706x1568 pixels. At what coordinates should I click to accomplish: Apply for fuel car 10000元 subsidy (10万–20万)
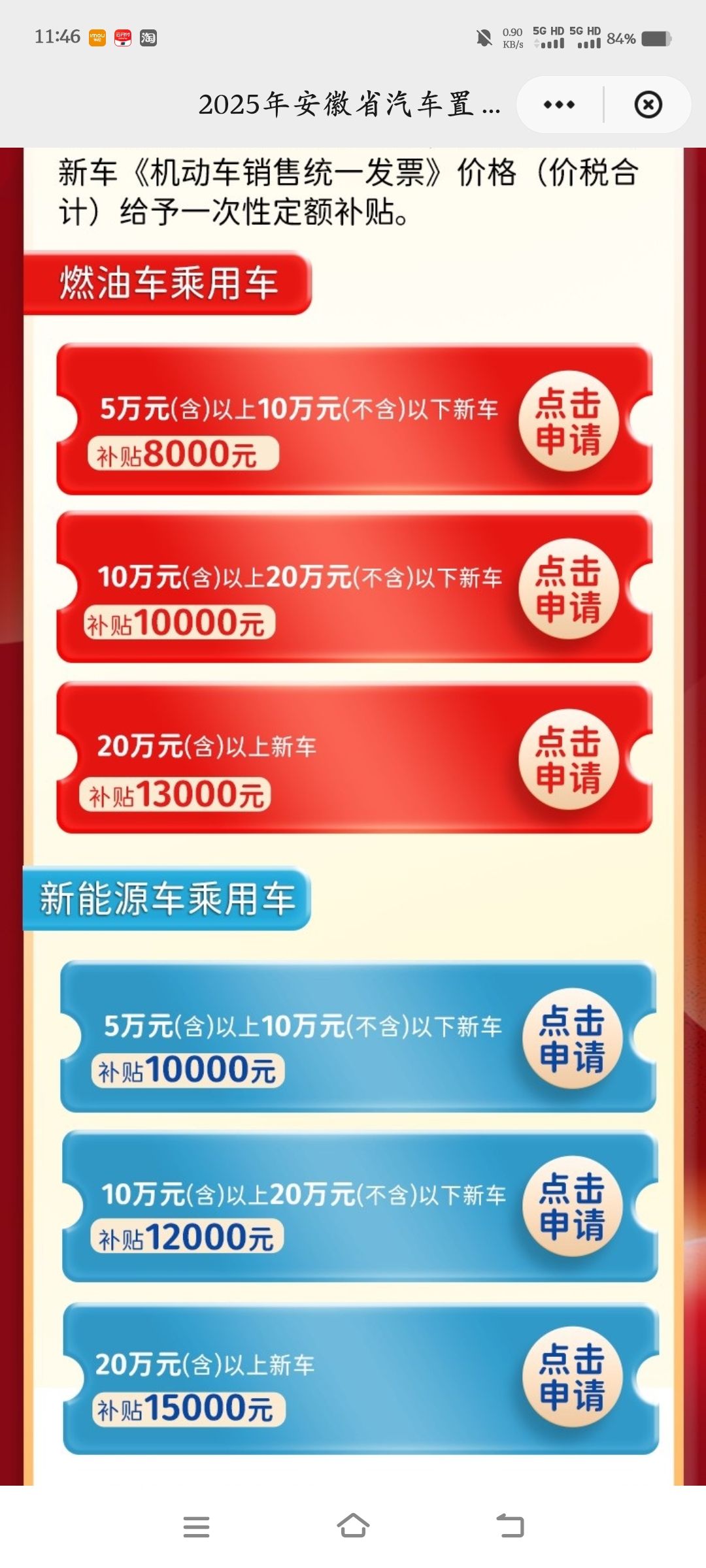point(568,589)
